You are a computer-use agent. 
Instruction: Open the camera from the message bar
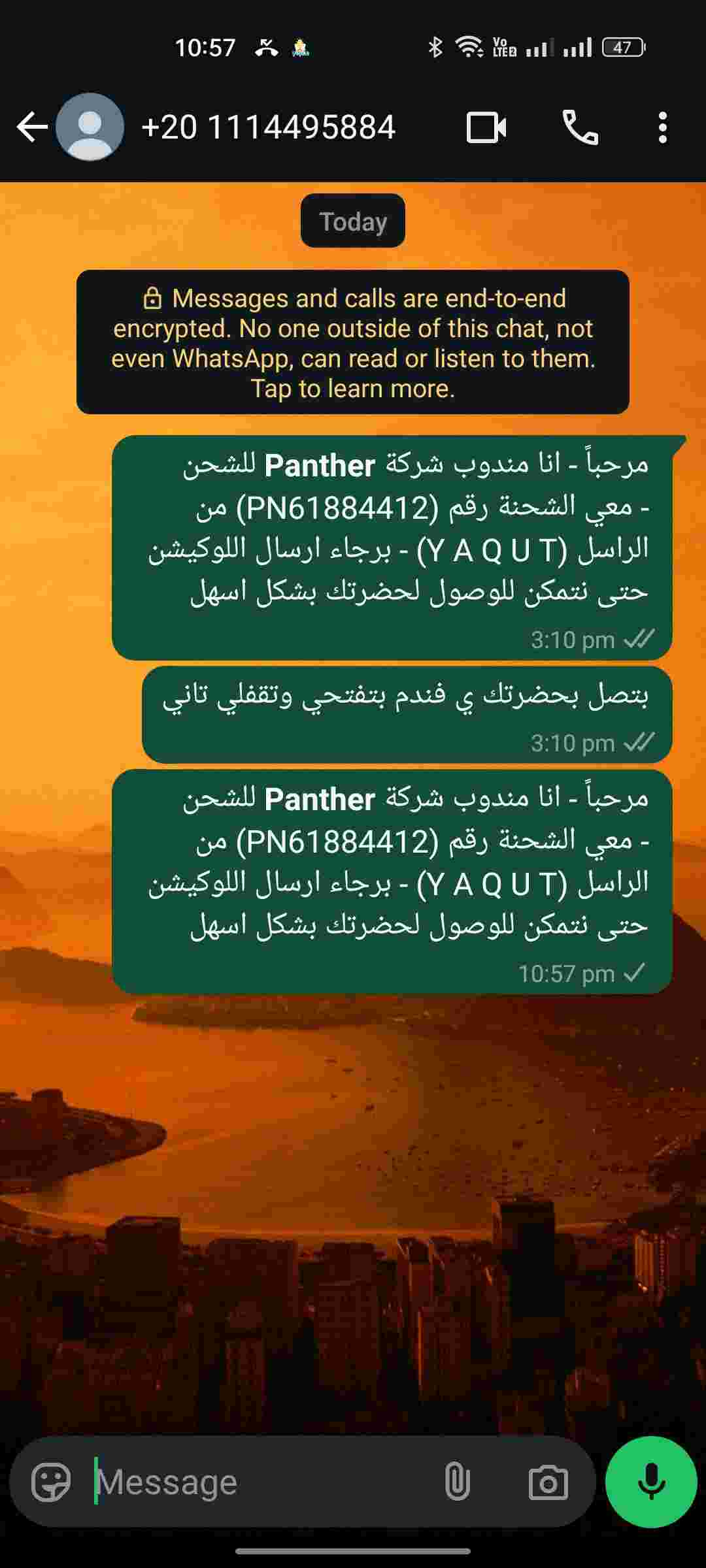coord(548,1482)
